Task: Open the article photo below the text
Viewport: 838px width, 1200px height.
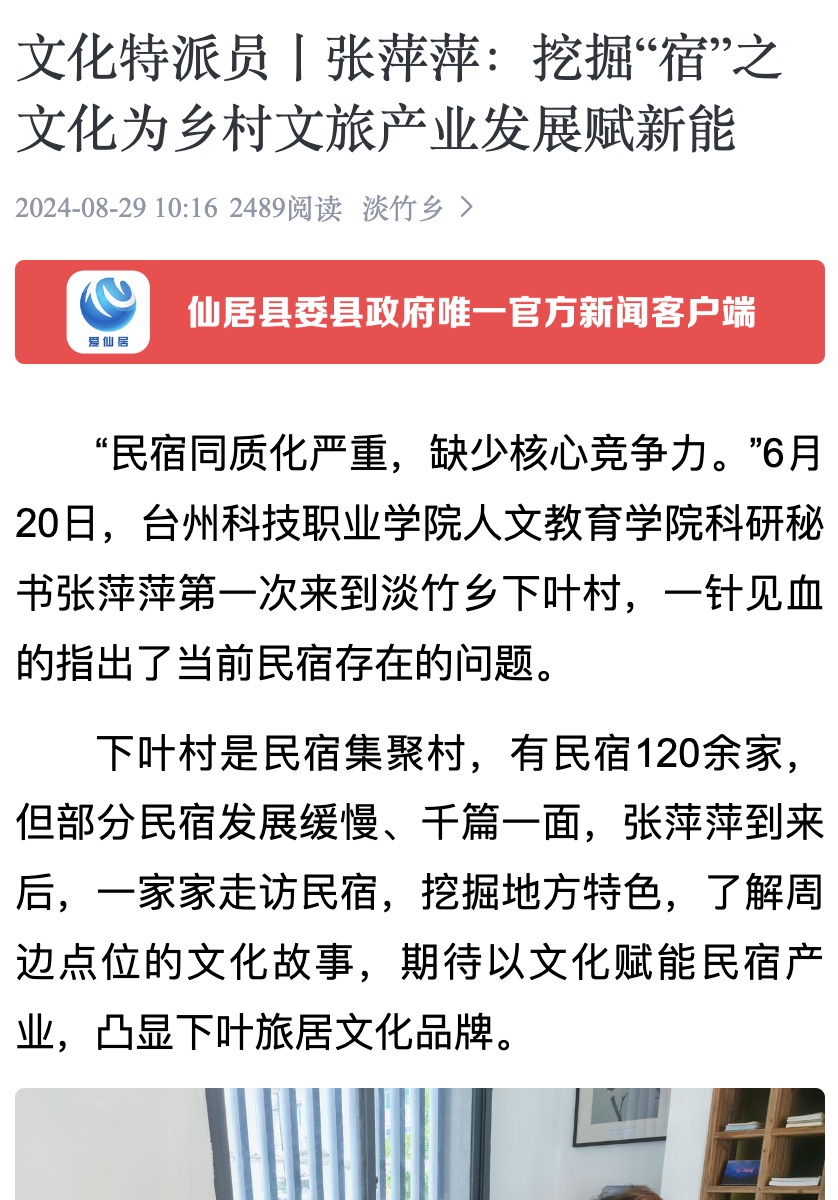Action: click(419, 1145)
